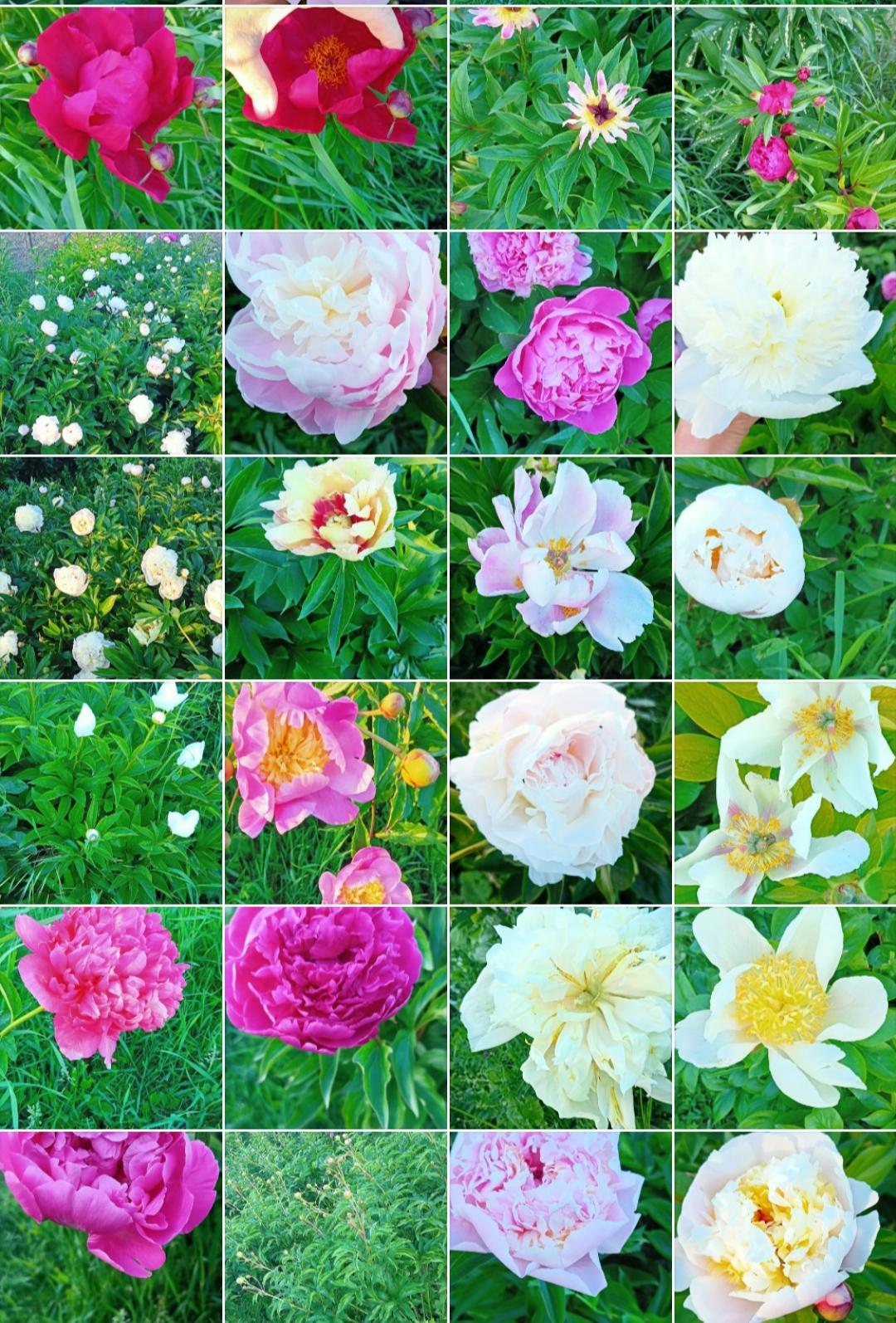Open the green bush photo with unopened buds
This screenshot has width=896, height=1323.
335,1227
